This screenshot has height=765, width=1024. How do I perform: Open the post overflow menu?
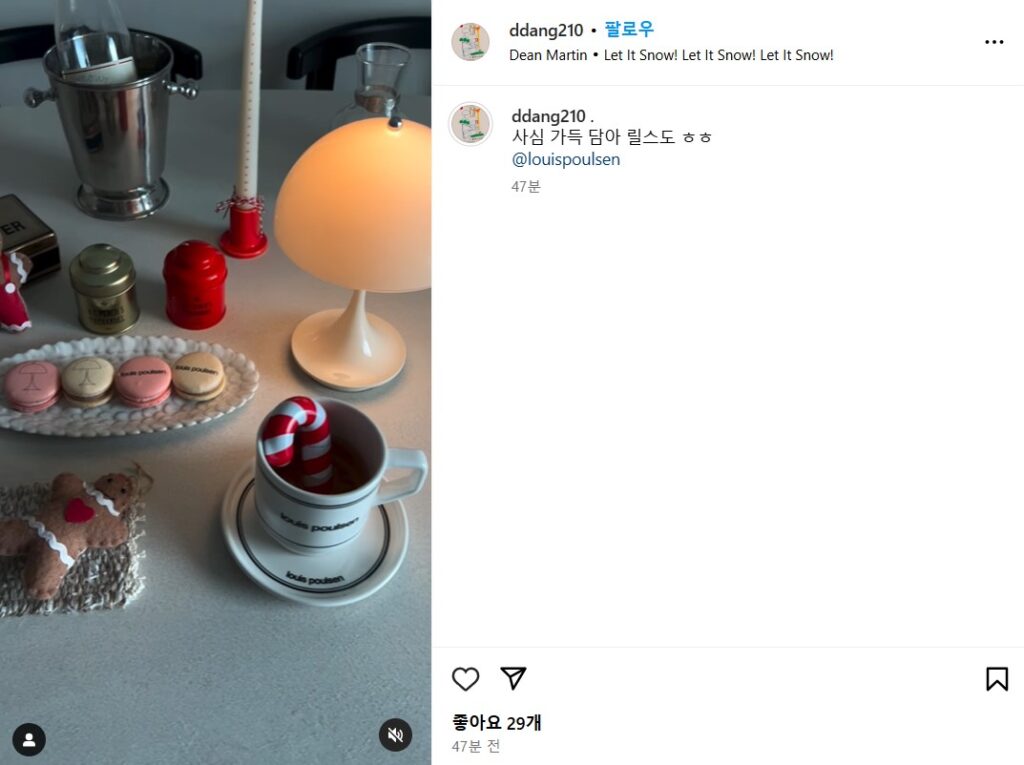[x=993, y=42]
